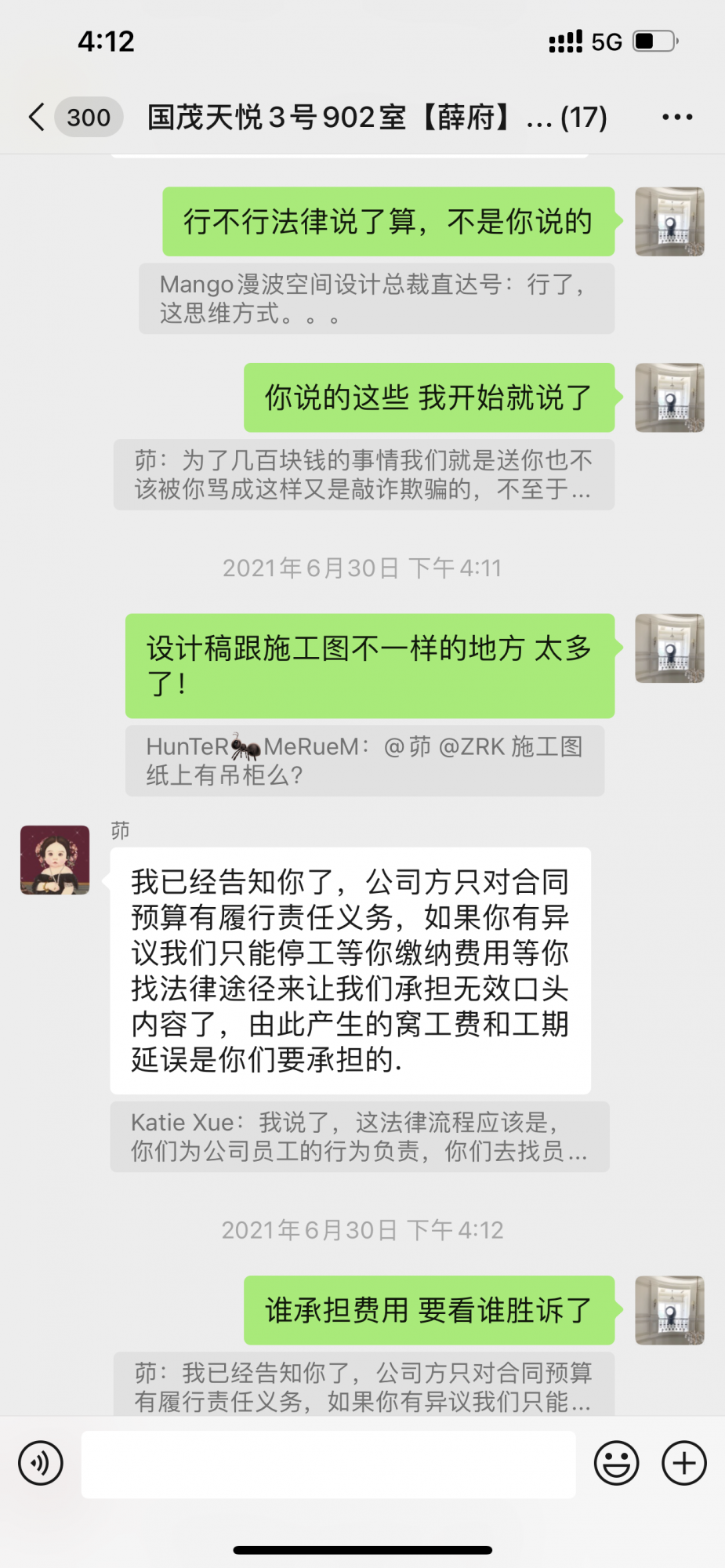Open the emoji sticker panel
725x1568 pixels.
click(x=616, y=1463)
